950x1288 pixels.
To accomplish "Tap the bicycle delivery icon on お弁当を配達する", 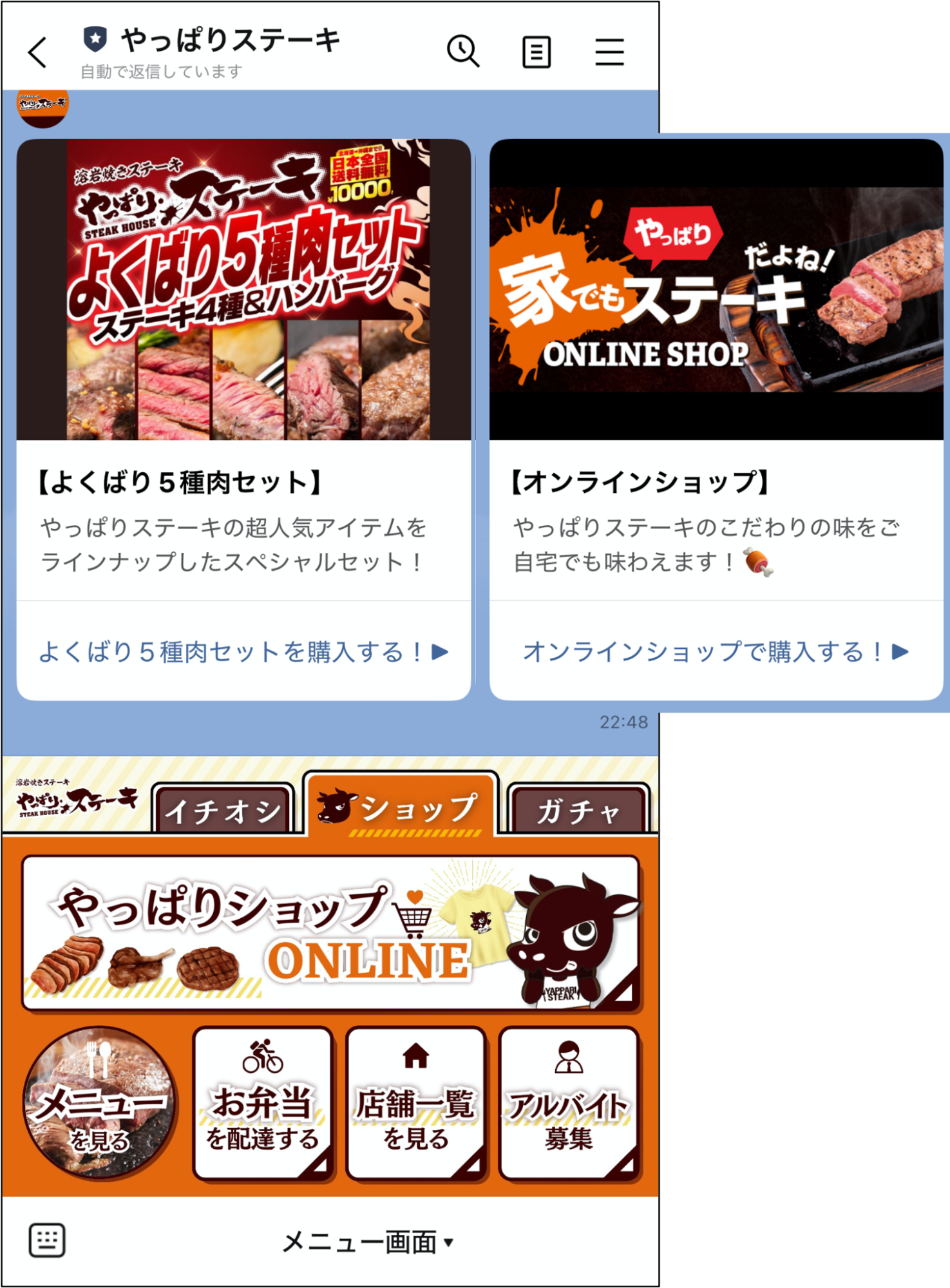I will coord(262,1053).
